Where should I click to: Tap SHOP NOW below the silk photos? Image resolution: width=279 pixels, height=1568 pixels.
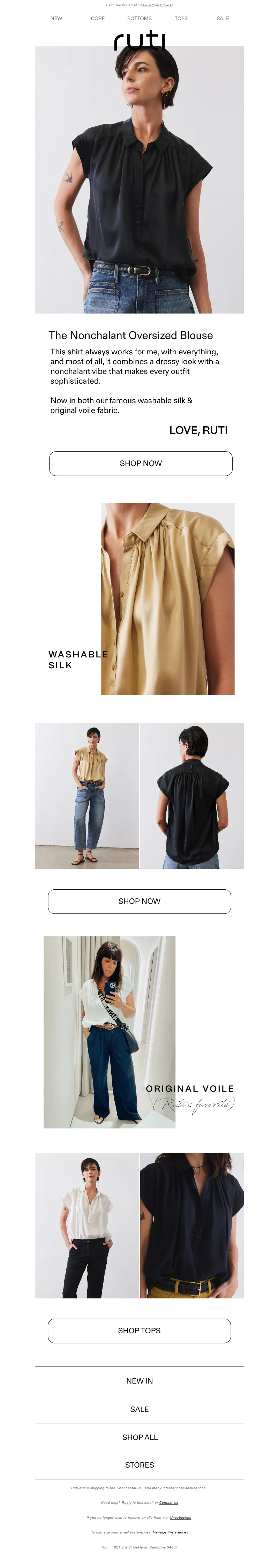[x=139, y=901]
